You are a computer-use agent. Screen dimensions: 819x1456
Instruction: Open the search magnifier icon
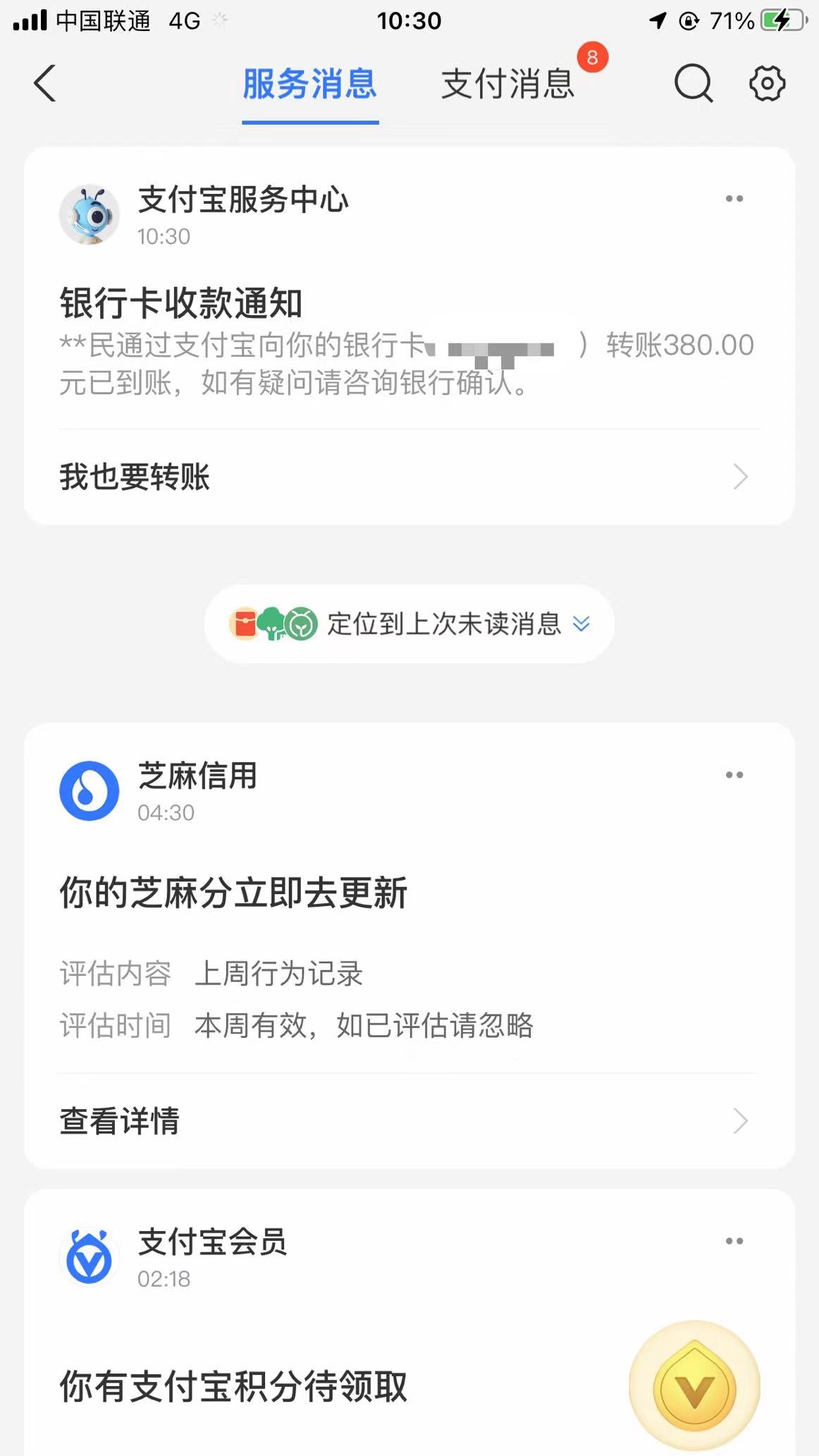(694, 84)
